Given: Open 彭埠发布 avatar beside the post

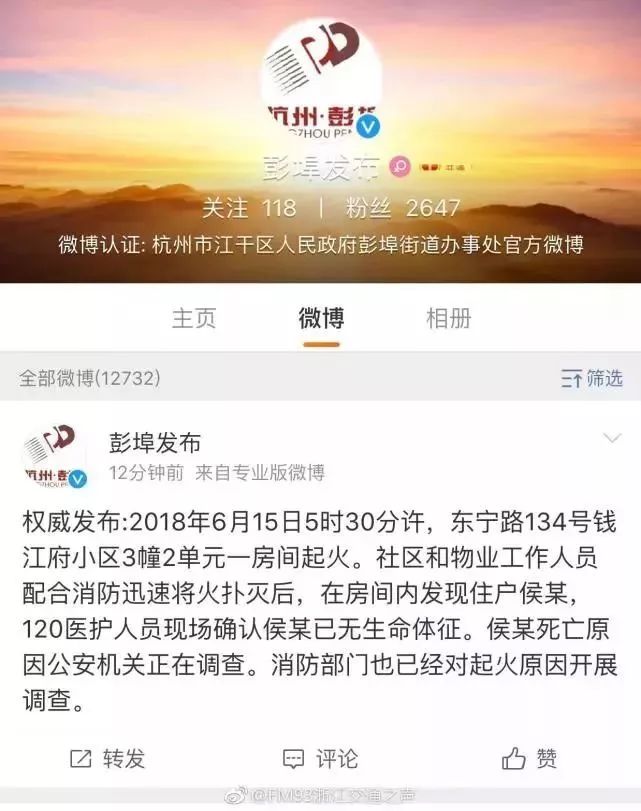Looking at the screenshot, I should tap(55, 456).
